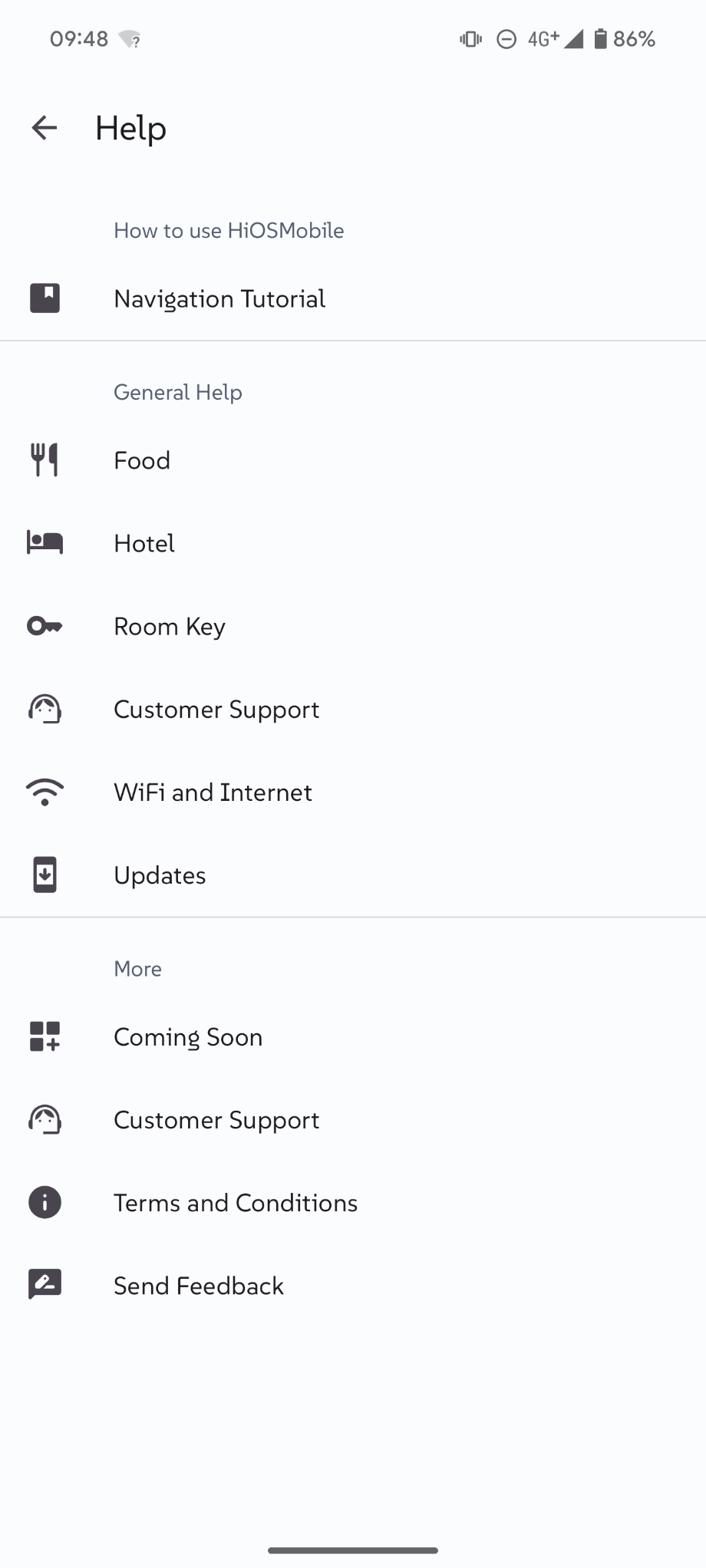Open Customer Support under General Help
The height and width of the screenshot is (1568, 706).
point(353,709)
